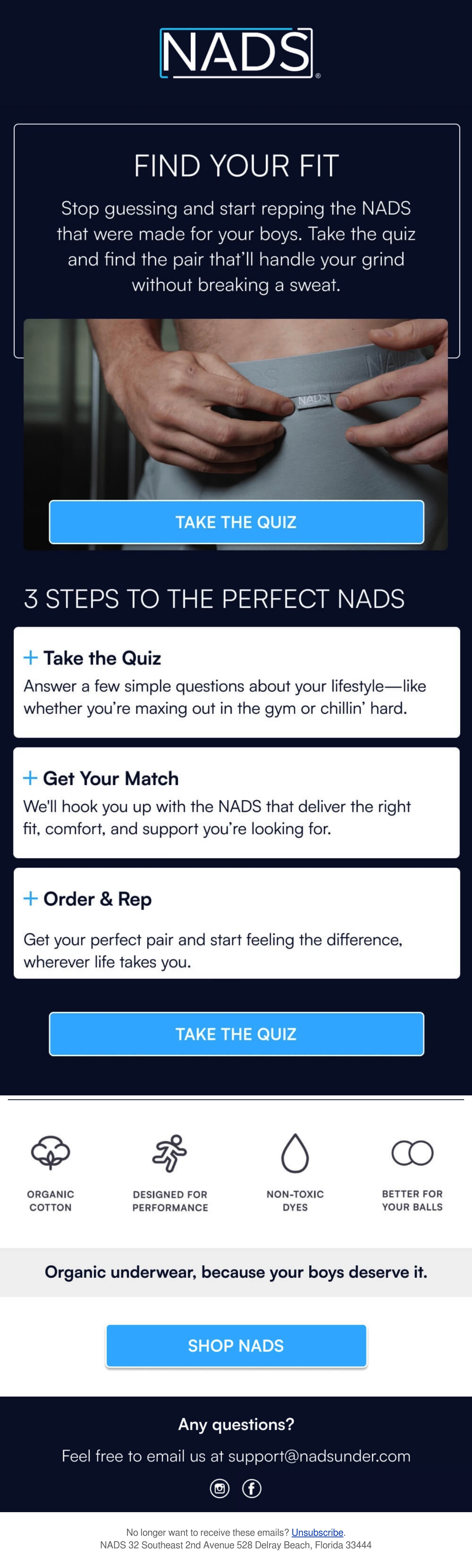Image resolution: width=472 pixels, height=1568 pixels.
Task: Open the Instagram icon
Action: click(220, 1488)
